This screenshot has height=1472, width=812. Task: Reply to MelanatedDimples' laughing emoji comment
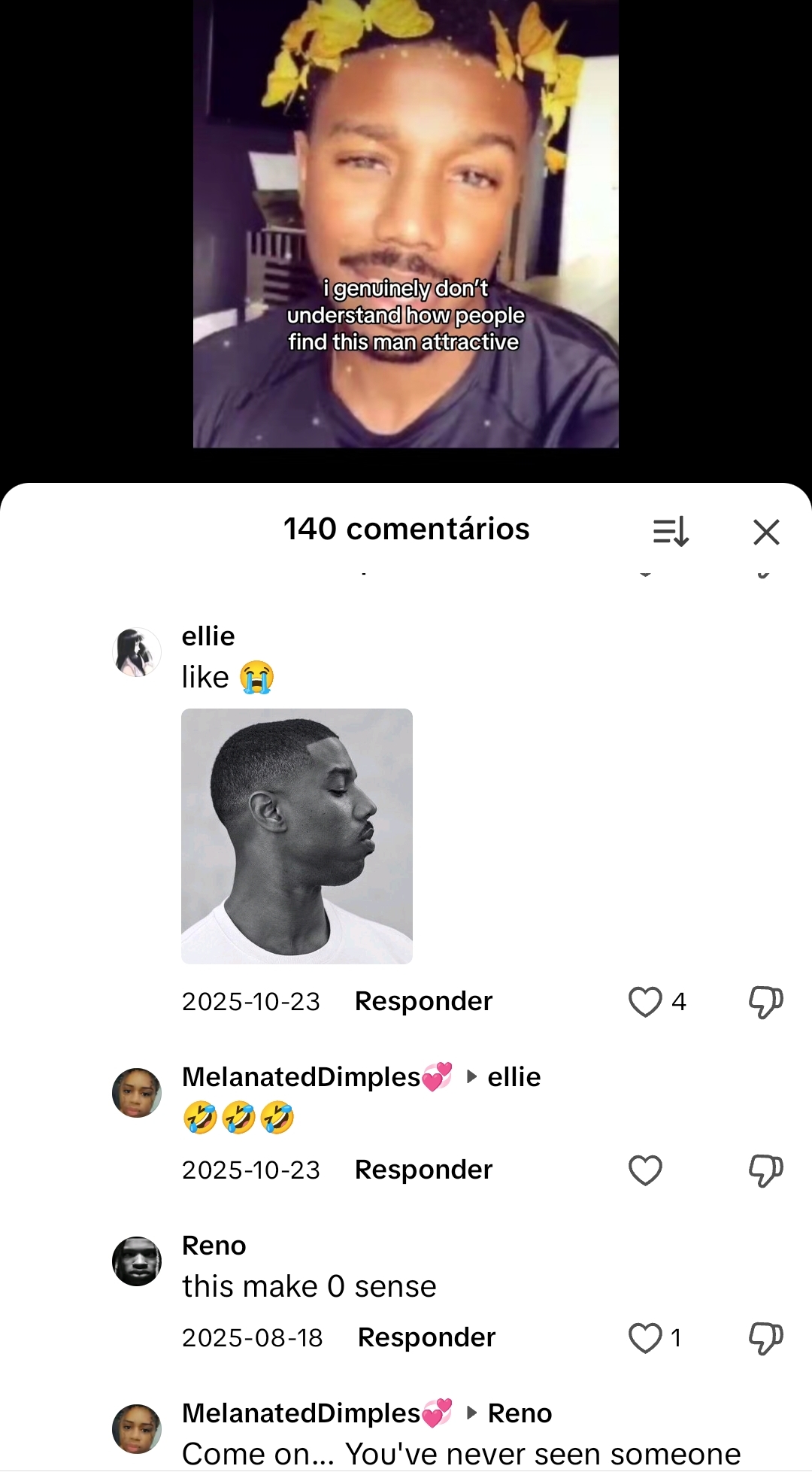point(423,1170)
